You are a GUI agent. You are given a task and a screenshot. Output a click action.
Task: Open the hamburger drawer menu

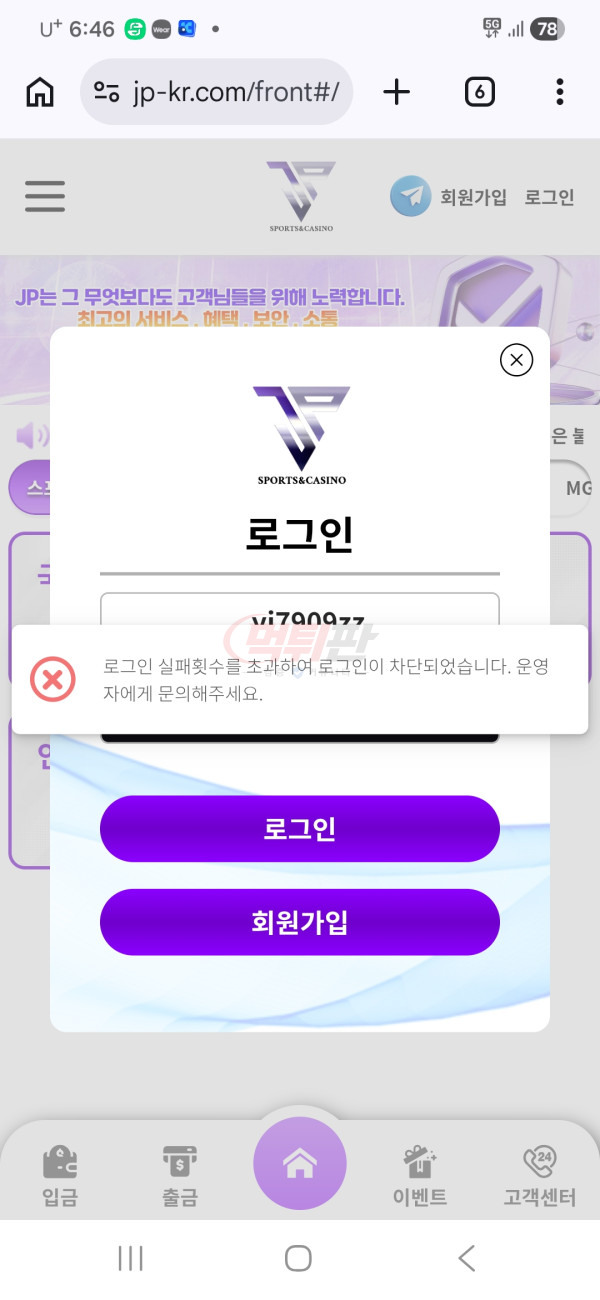pyautogui.click(x=45, y=196)
